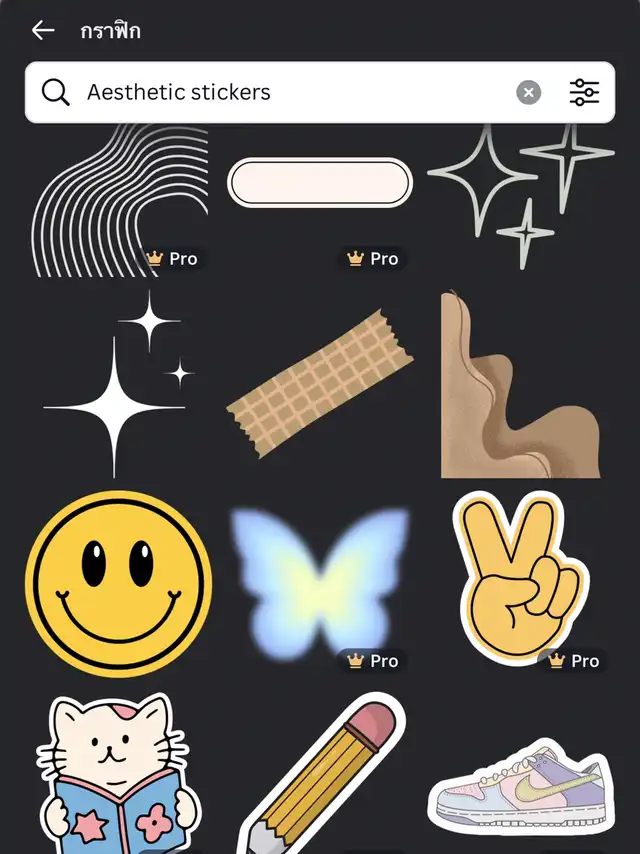Clear the search text
The height and width of the screenshot is (854, 640).
(x=528, y=93)
